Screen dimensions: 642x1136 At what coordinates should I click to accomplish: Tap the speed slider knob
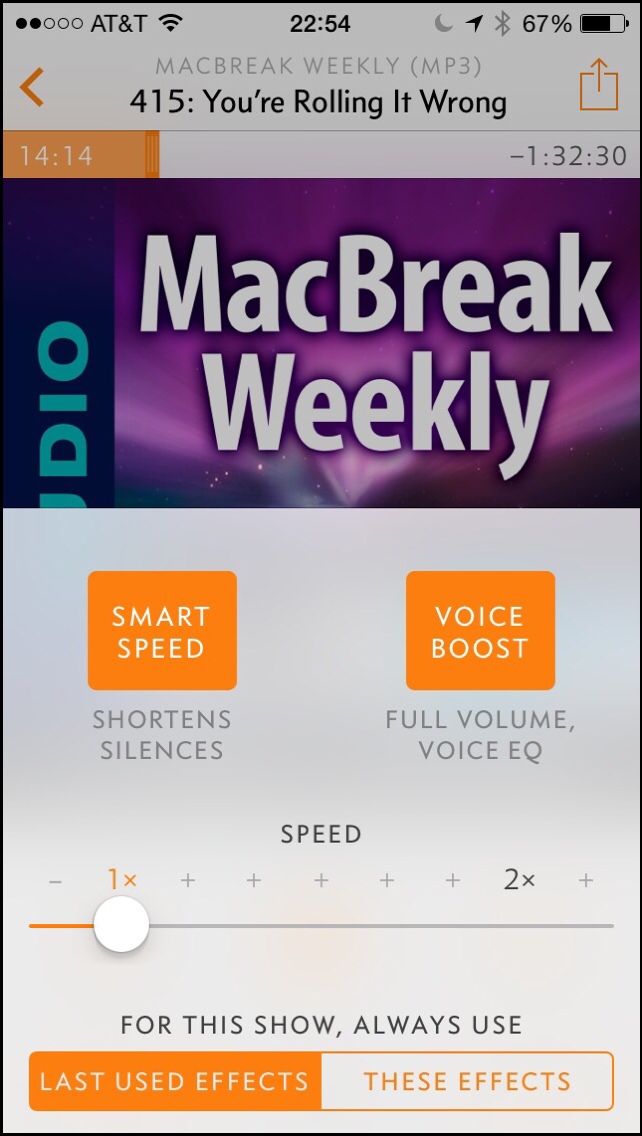click(122, 924)
